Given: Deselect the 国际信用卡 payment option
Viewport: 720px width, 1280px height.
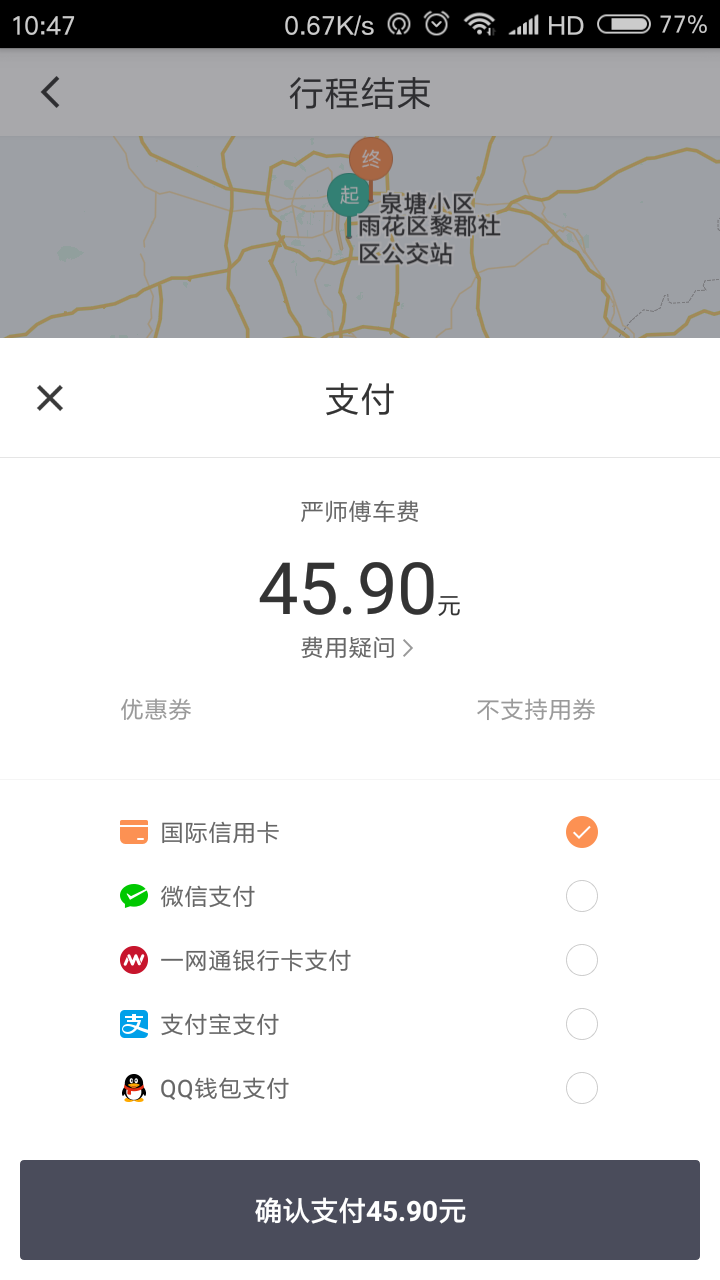Looking at the screenshot, I should 581,832.
